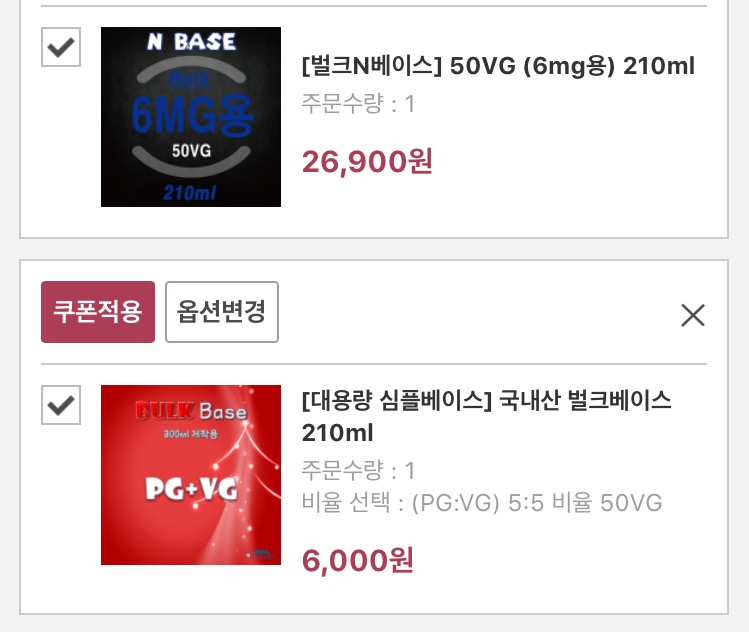Apply a coupon with 쿠폰적용
This screenshot has width=749, height=632.
coord(97,312)
